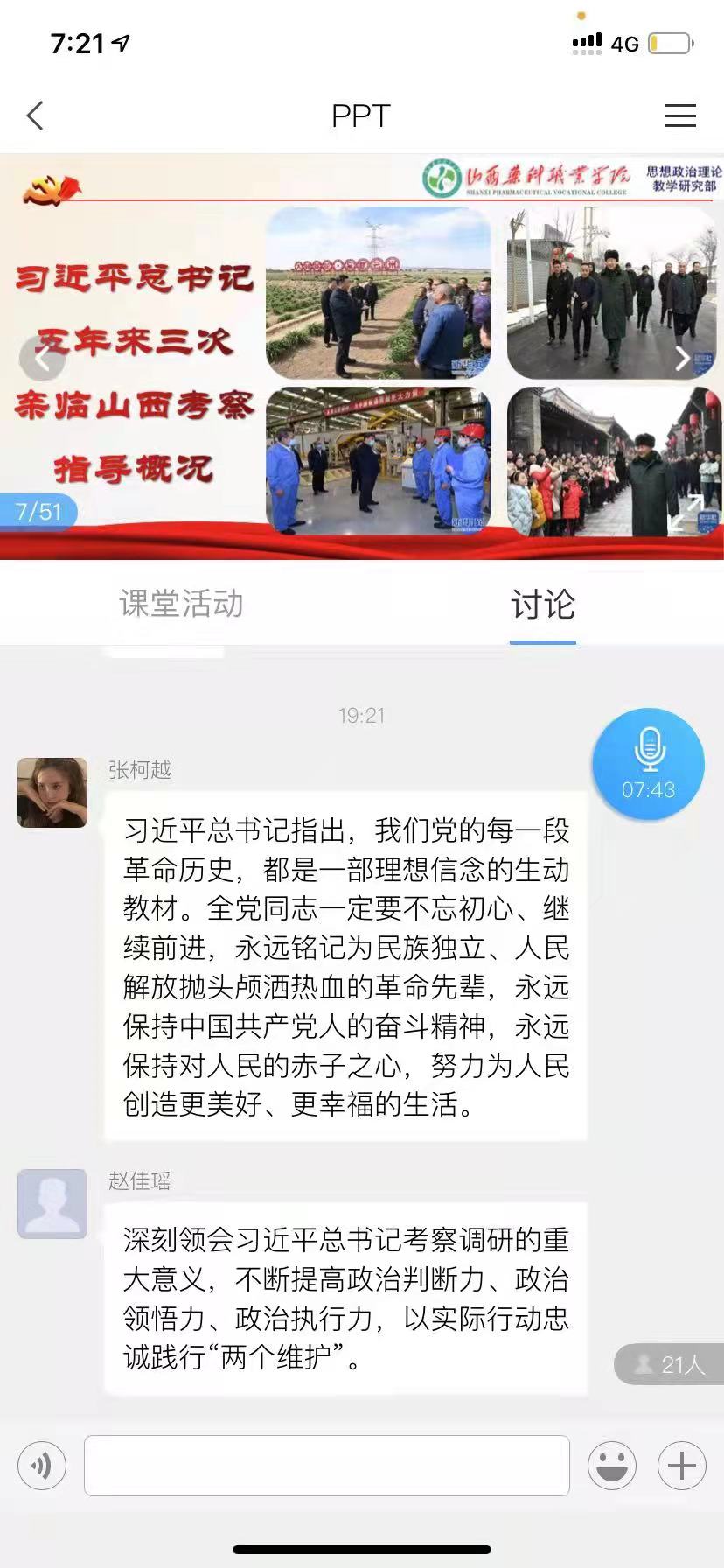Tap the blue microphone recording button
This screenshot has width=724, height=1568.
coord(648,763)
